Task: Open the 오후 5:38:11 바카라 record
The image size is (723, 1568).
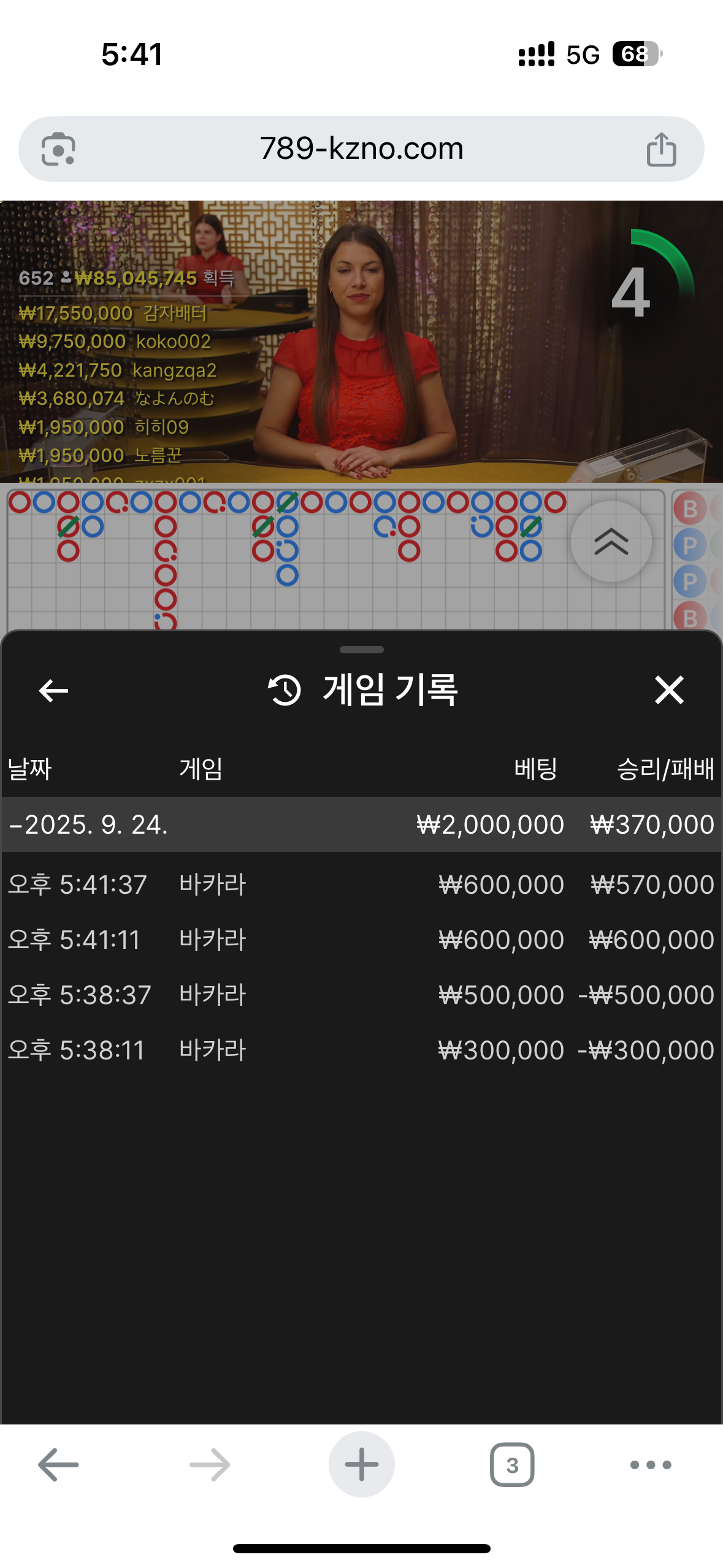Action: [361, 1050]
